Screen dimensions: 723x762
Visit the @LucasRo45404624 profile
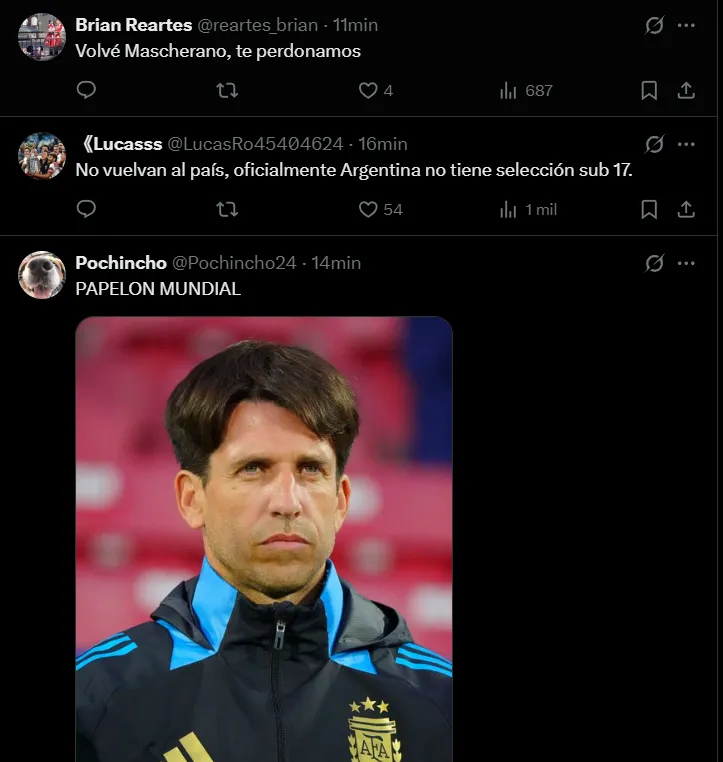point(255,144)
